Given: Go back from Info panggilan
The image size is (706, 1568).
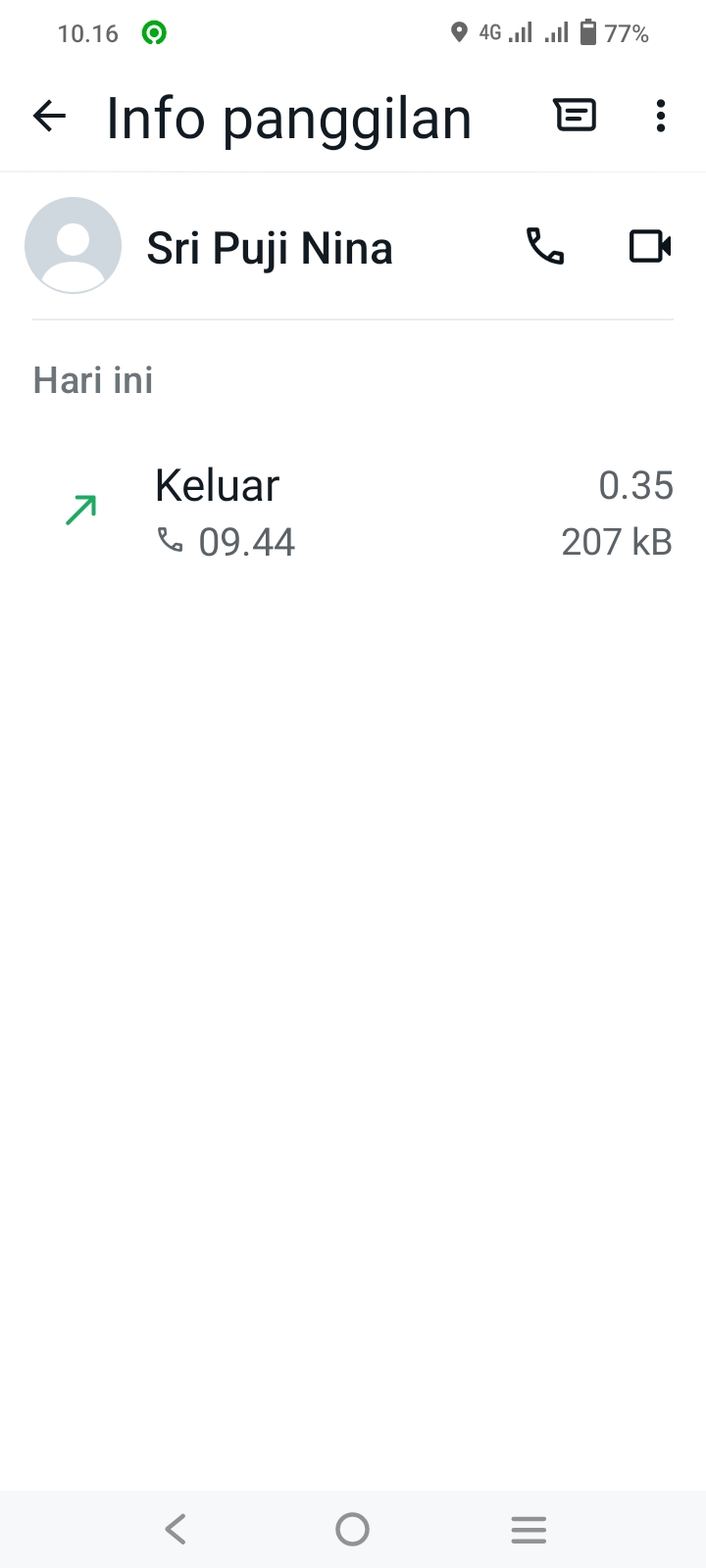Looking at the screenshot, I should tap(49, 117).
